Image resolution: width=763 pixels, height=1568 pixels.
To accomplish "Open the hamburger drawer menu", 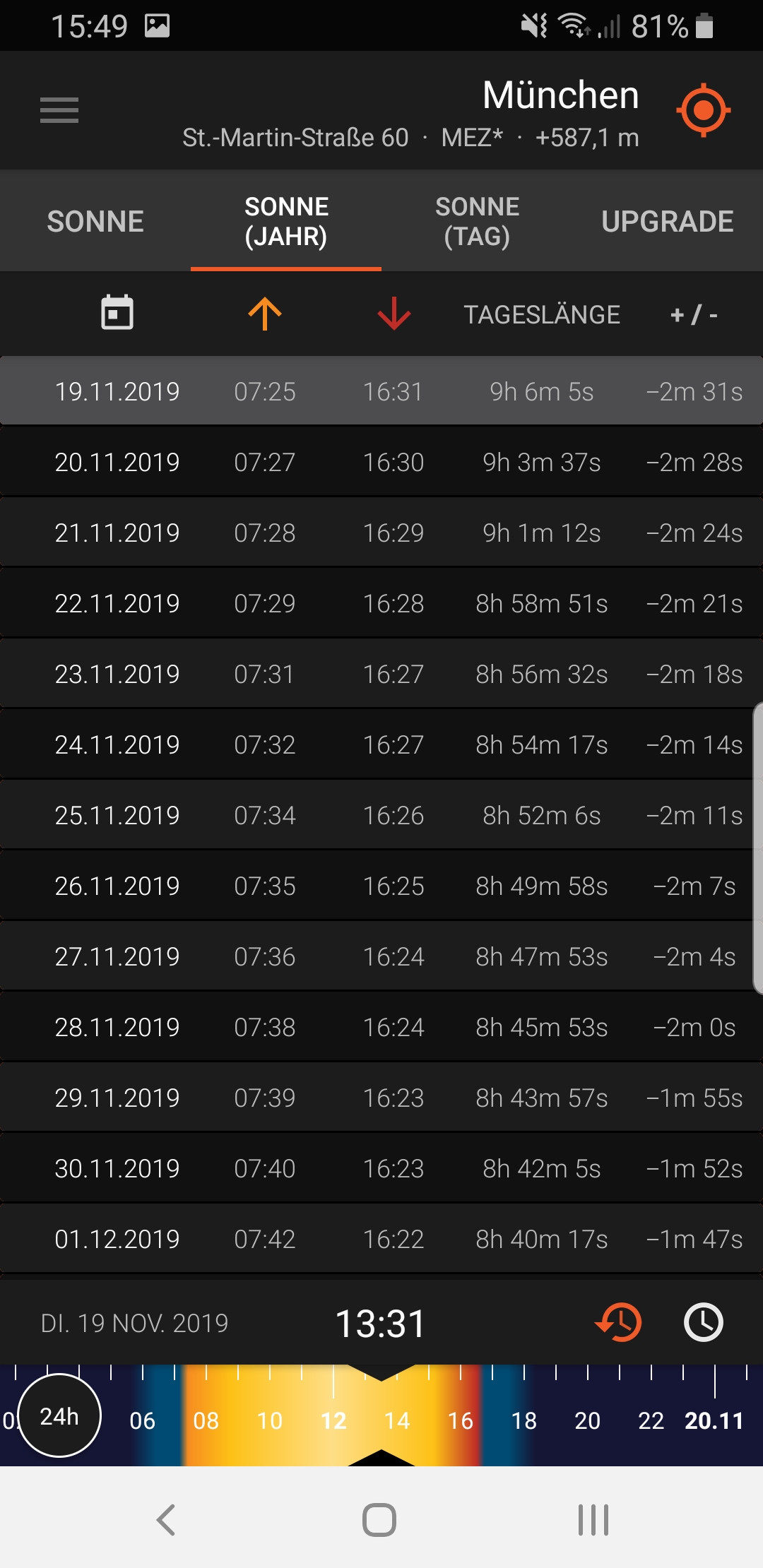I will [x=59, y=110].
